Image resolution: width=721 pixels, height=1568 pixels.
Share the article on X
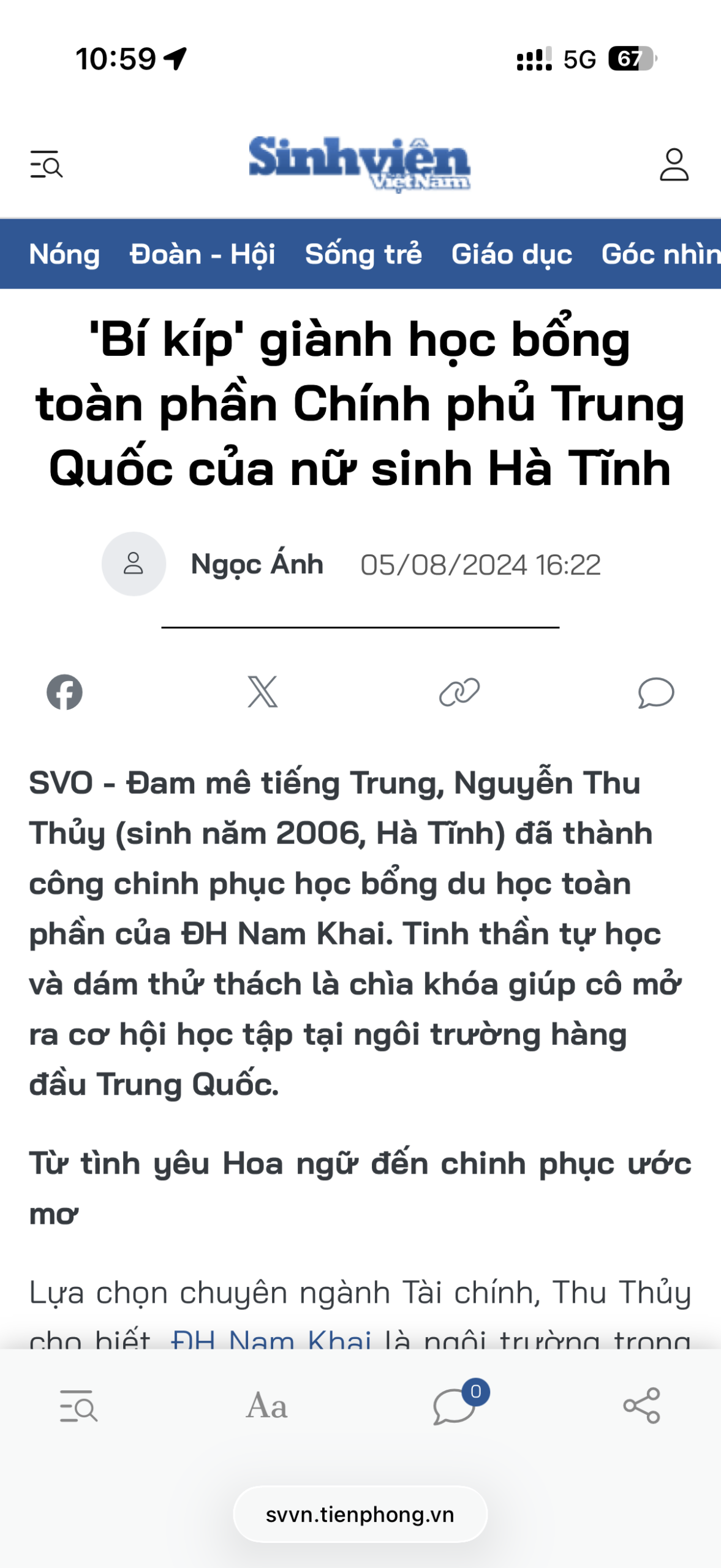click(x=263, y=692)
